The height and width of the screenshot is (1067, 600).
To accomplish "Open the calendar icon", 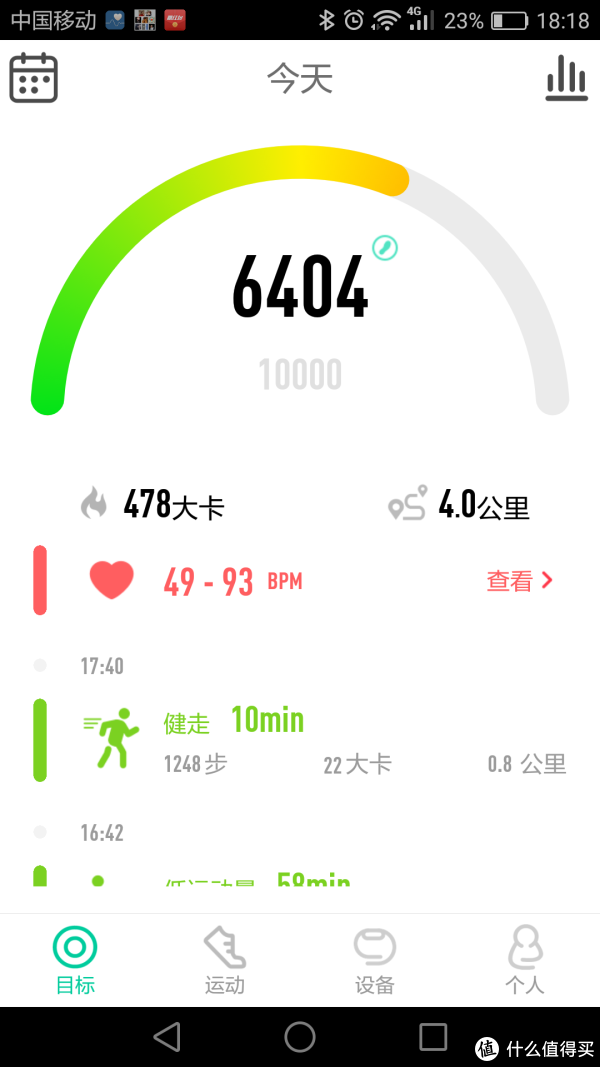I will click(34, 78).
